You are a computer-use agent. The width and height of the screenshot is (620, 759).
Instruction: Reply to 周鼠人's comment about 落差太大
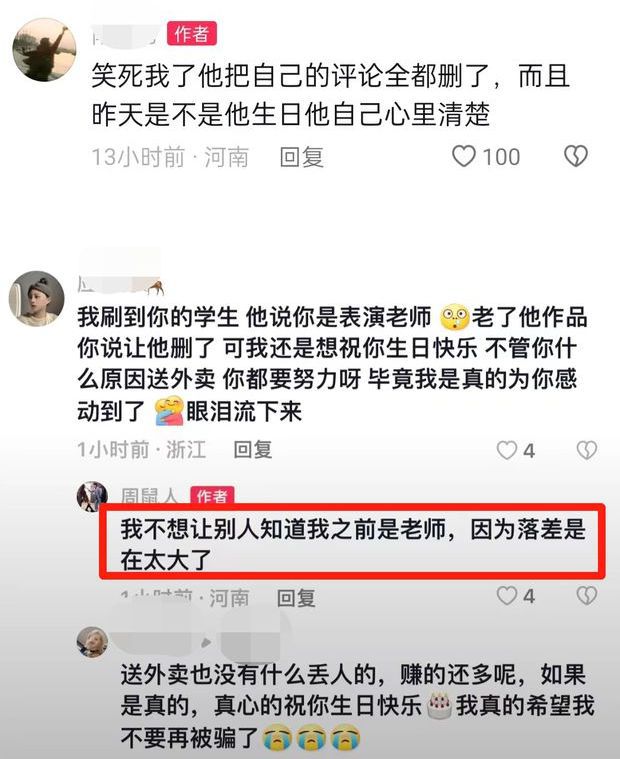pyautogui.click(x=296, y=598)
